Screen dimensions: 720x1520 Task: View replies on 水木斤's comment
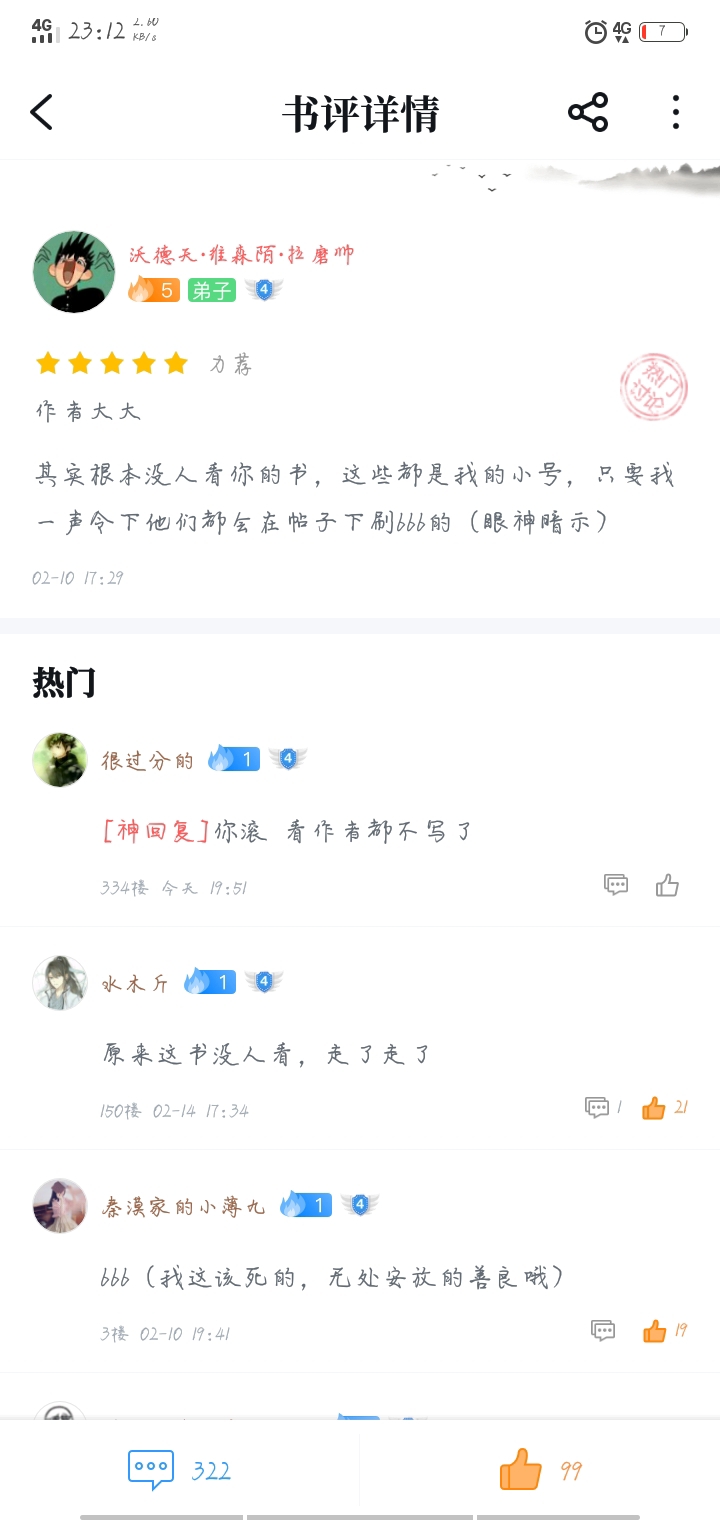click(598, 1107)
